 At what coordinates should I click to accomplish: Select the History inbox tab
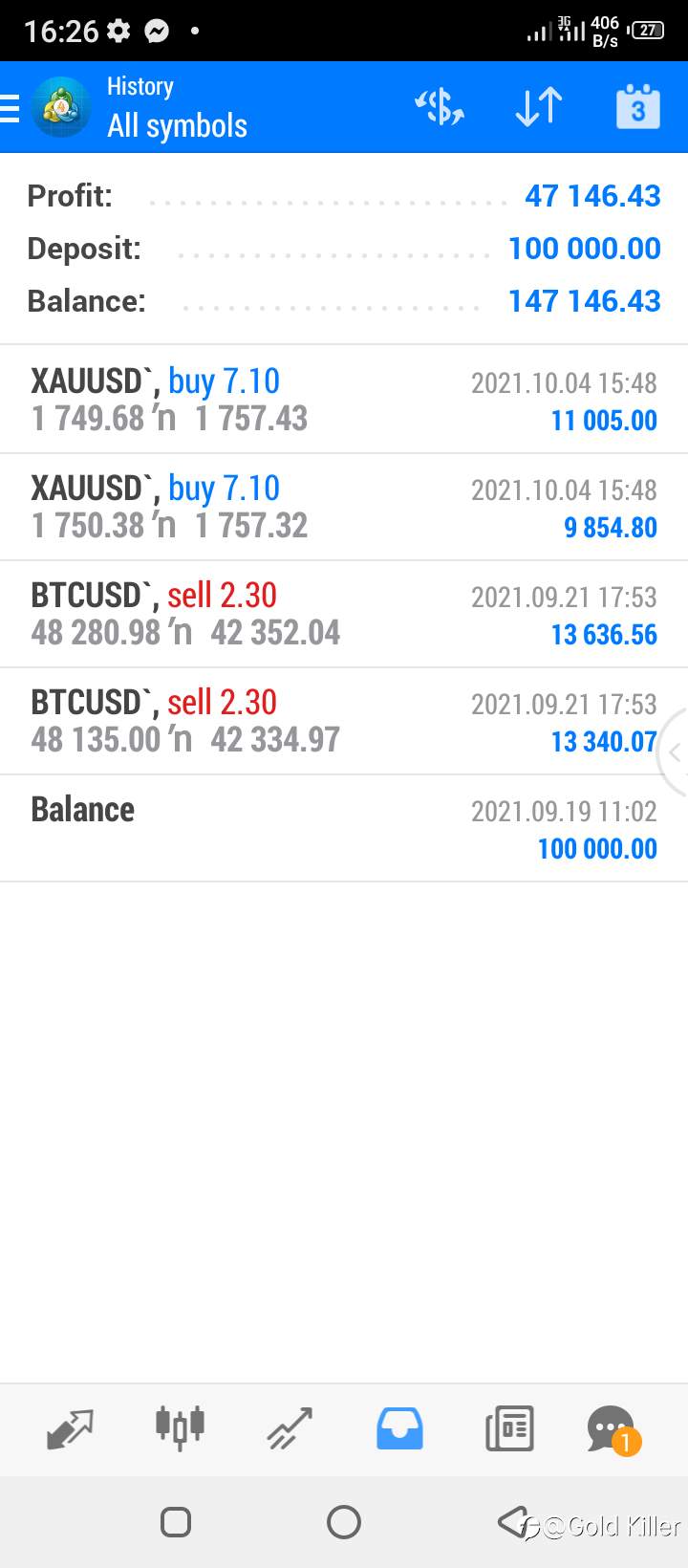[x=399, y=1429]
